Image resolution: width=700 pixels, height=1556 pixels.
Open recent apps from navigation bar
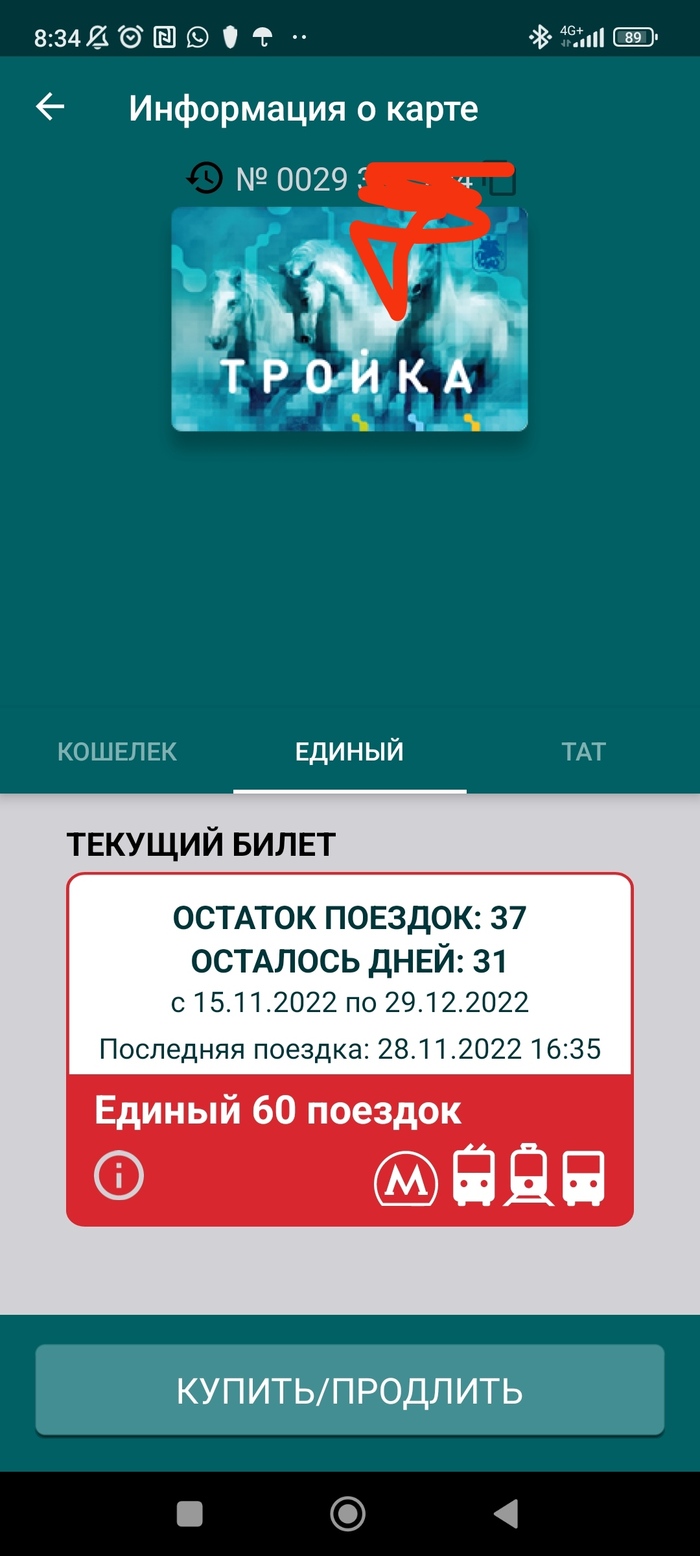click(x=190, y=1513)
